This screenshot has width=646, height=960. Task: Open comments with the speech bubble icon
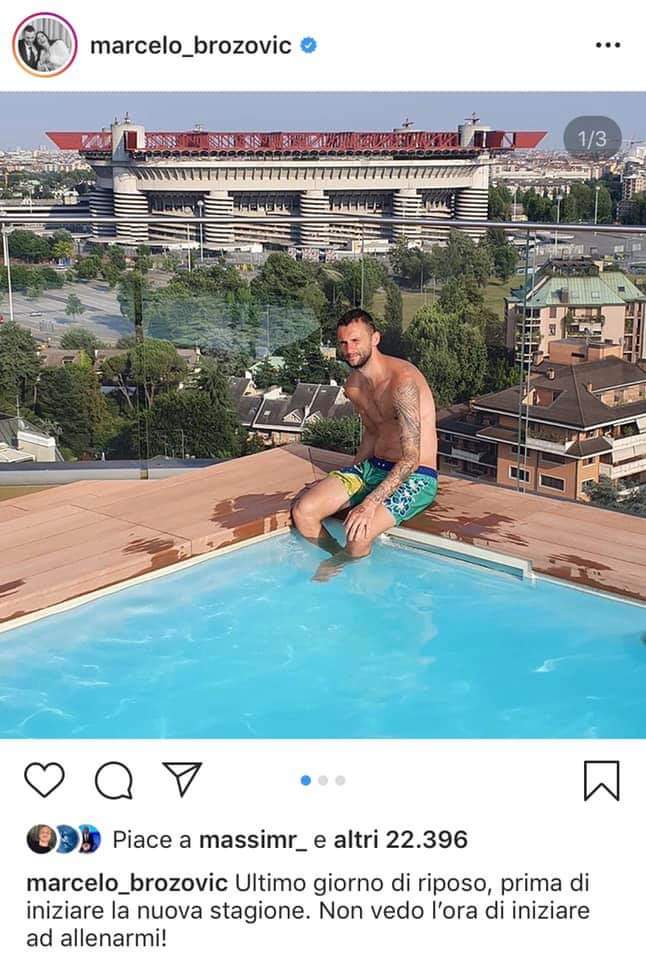[113, 780]
